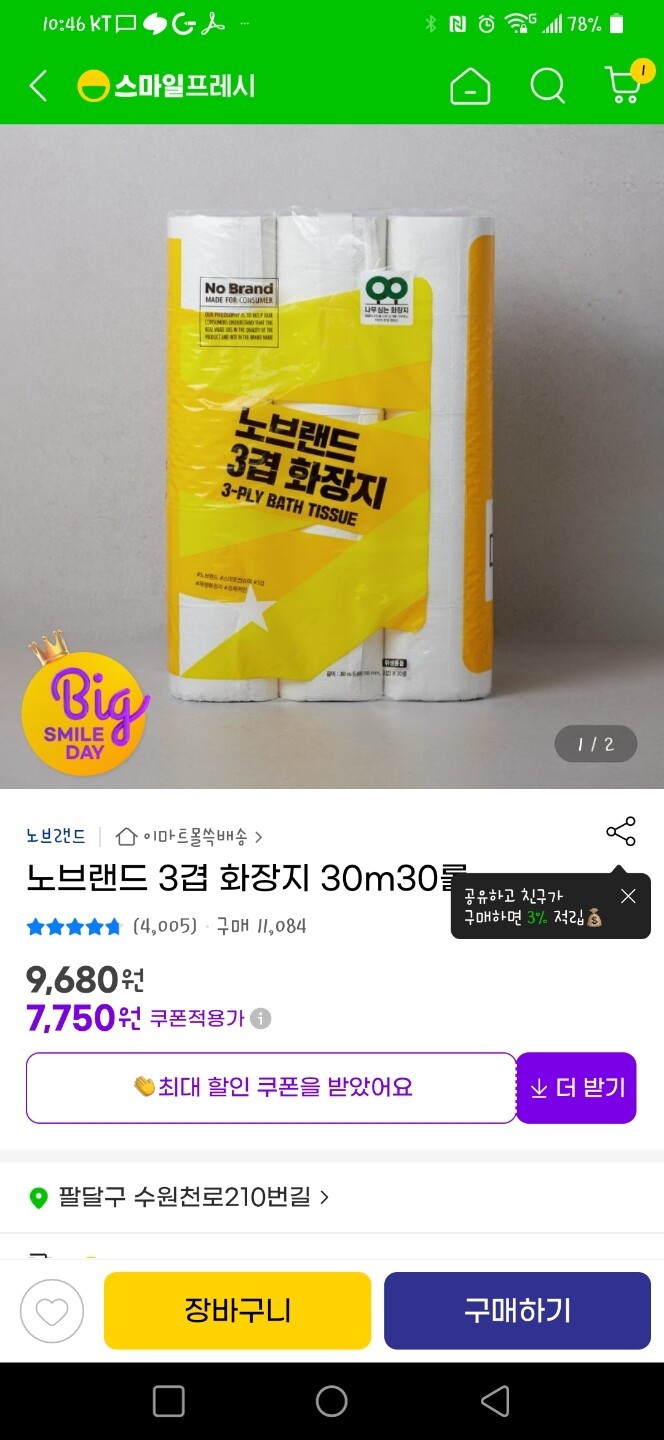Screen dimensions: 664x1440
Task: Go back using the top-left arrow
Action: 38,86
